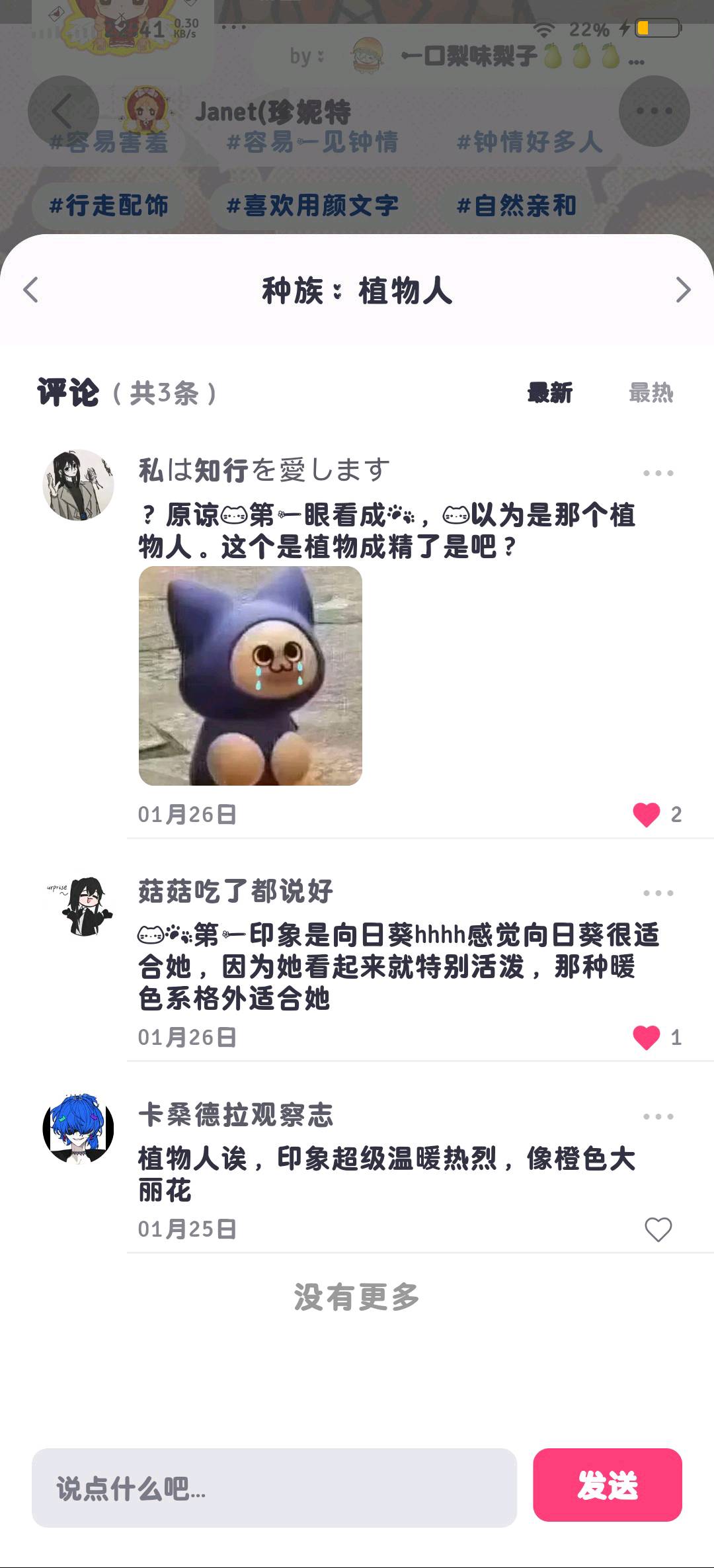Image resolution: width=714 pixels, height=1568 pixels.
Task: Go back using the top-left back arrow
Action: click(63, 111)
